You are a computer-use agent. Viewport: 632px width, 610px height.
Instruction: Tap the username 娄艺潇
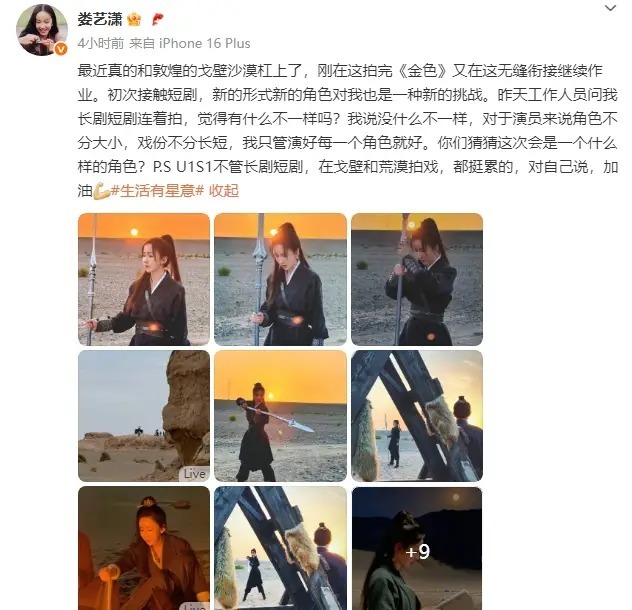click(x=101, y=20)
